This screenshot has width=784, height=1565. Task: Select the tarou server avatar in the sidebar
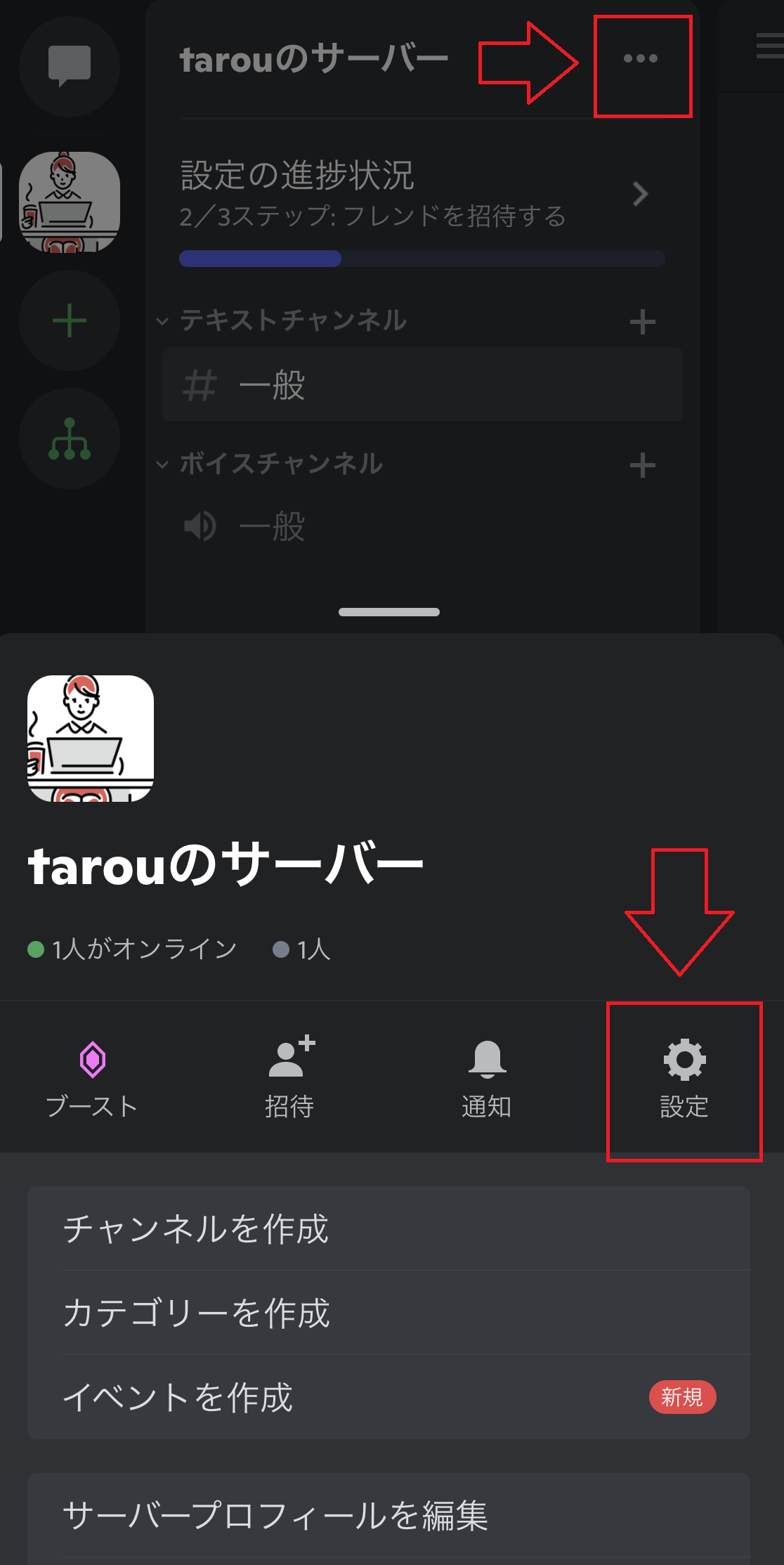[x=70, y=202]
